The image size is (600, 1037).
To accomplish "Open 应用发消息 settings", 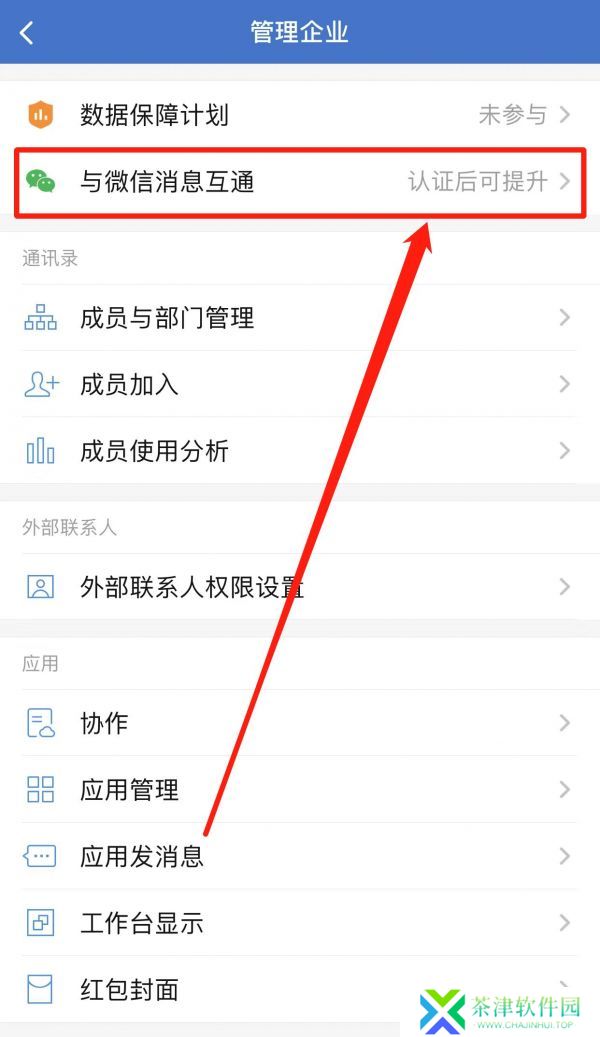I will [x=300, y=856].
